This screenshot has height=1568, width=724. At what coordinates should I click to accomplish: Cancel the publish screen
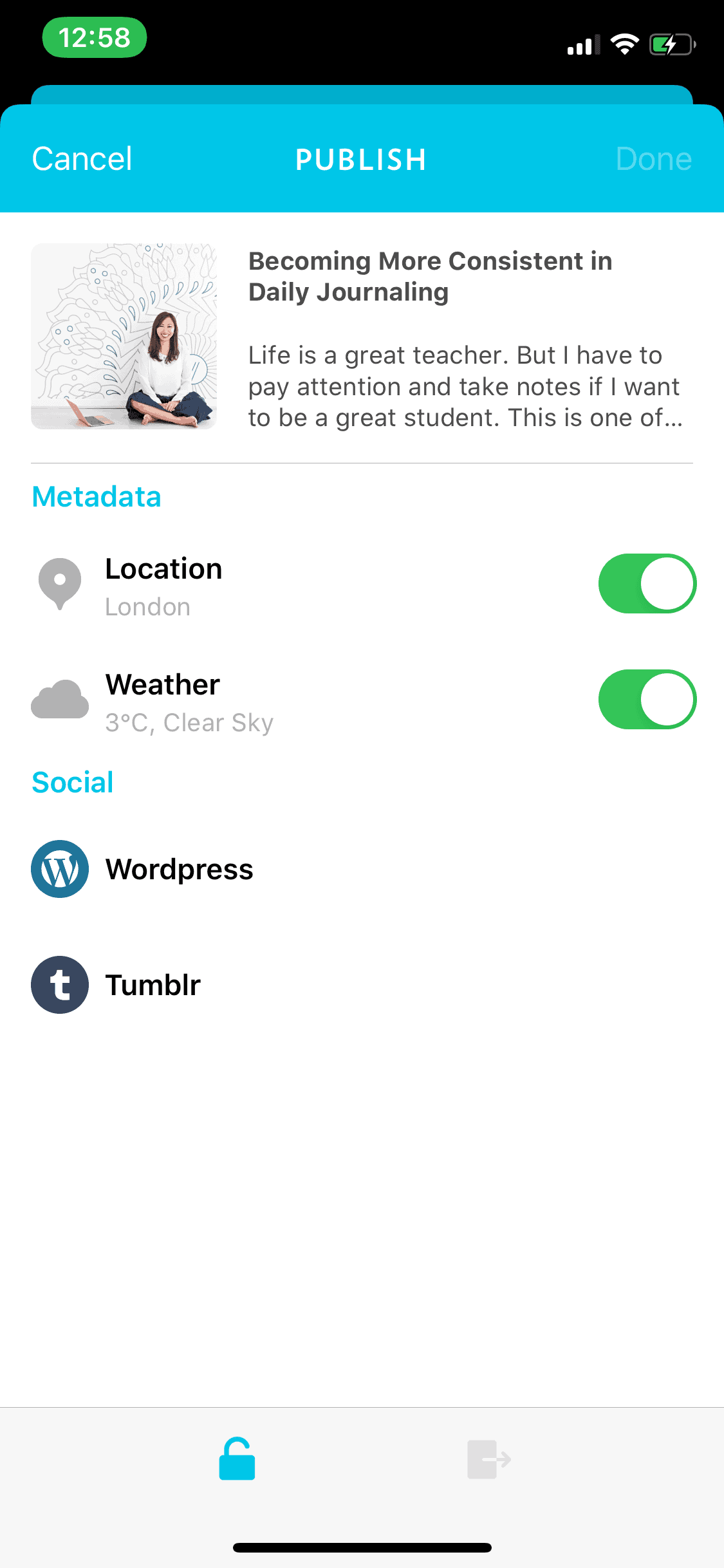click(x=82, y=158)
